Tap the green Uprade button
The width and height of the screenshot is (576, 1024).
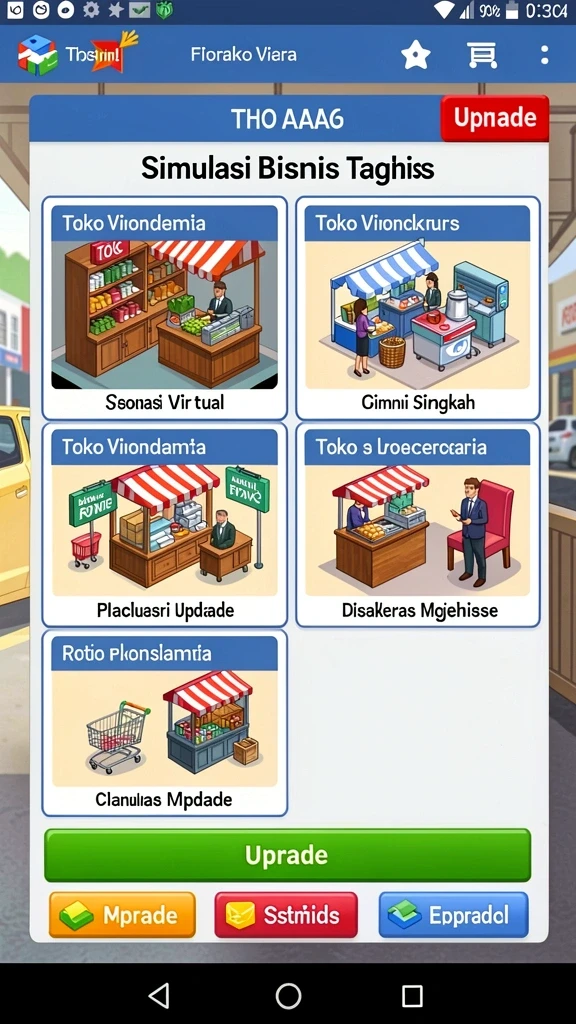click(x=287, y=855)
